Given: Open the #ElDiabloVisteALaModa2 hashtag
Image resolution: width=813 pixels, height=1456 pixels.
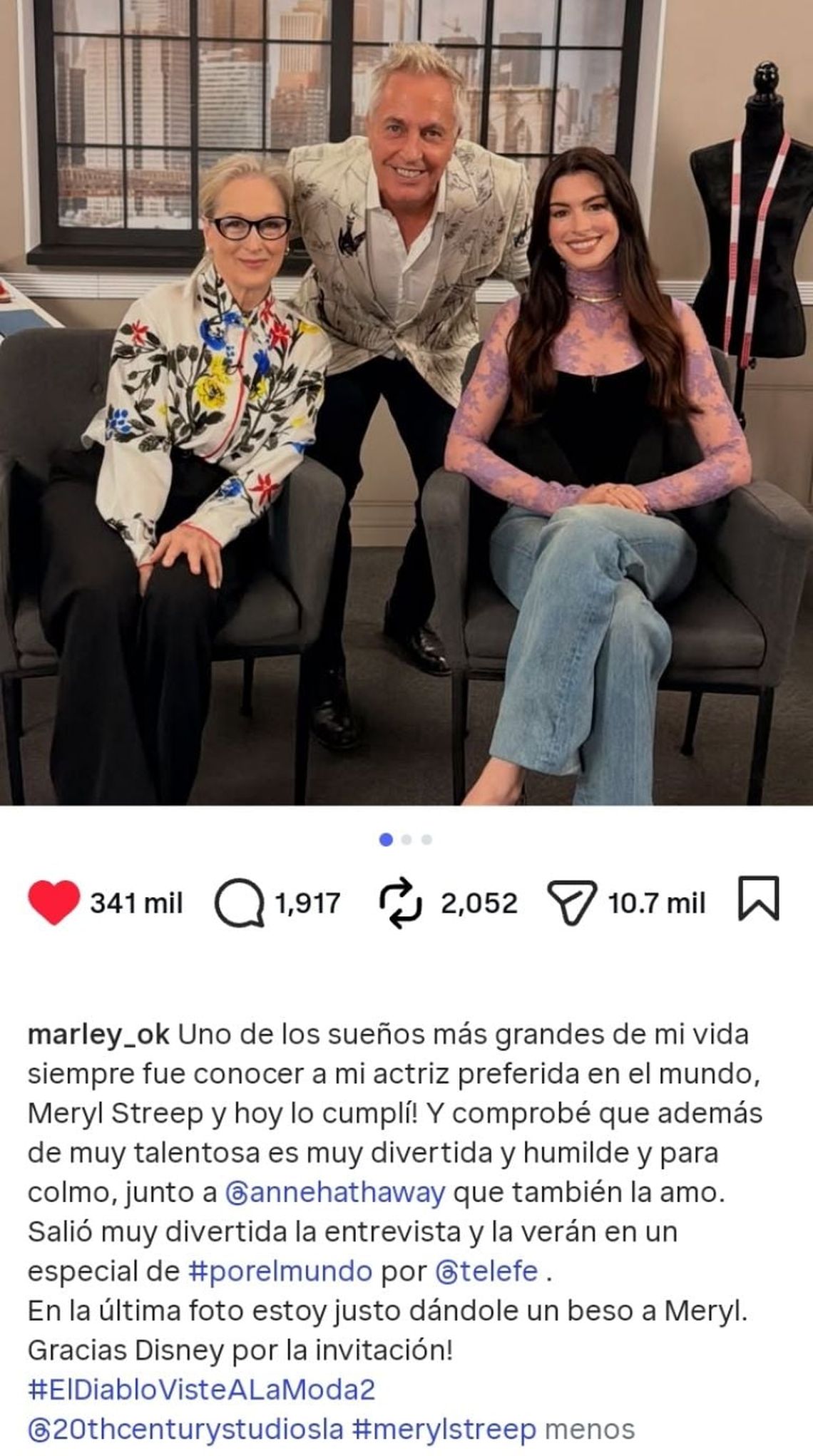Looking at the screenshot, I should pos(201,1390).
